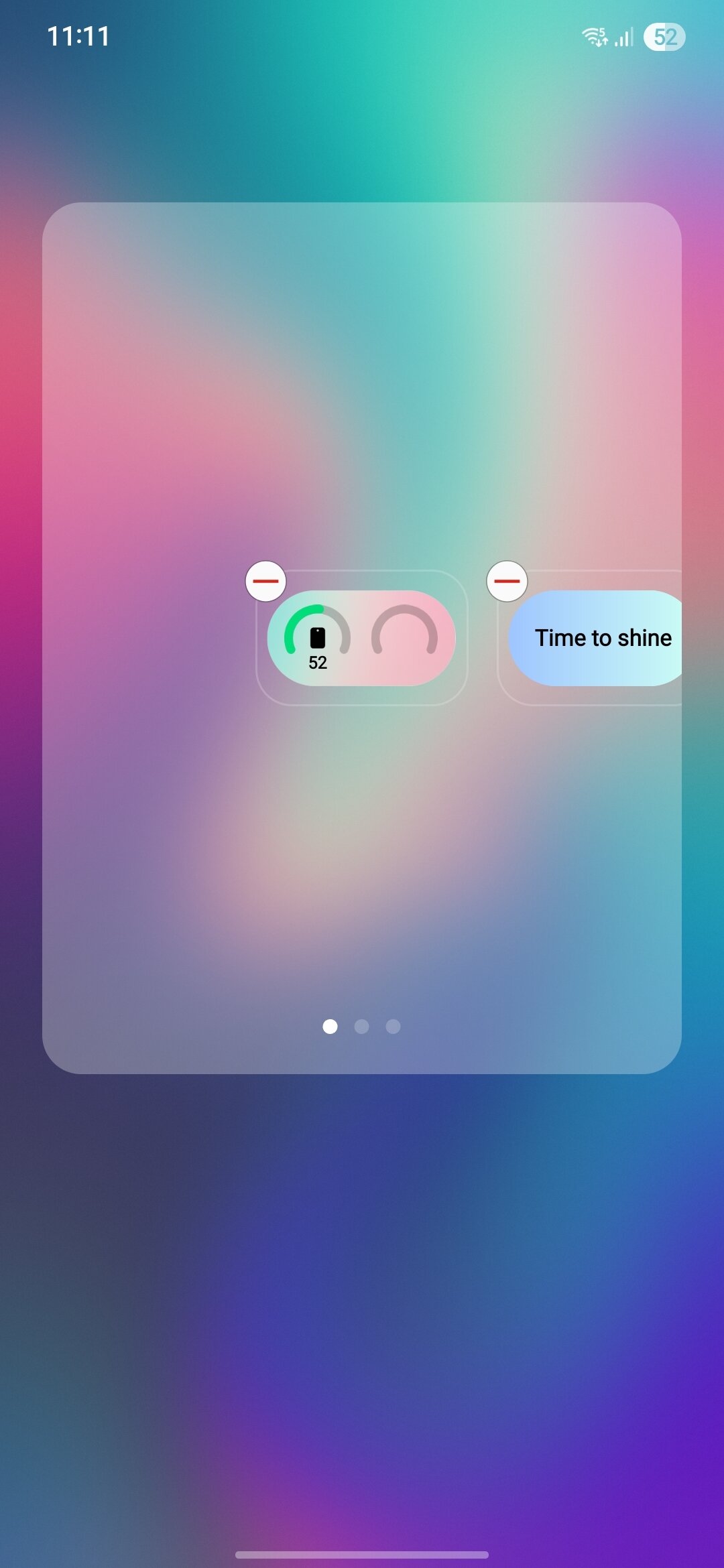724x1568 pixels.
Task: Tap the minus badge on the left widget
Action: click(x=265, y=581)
